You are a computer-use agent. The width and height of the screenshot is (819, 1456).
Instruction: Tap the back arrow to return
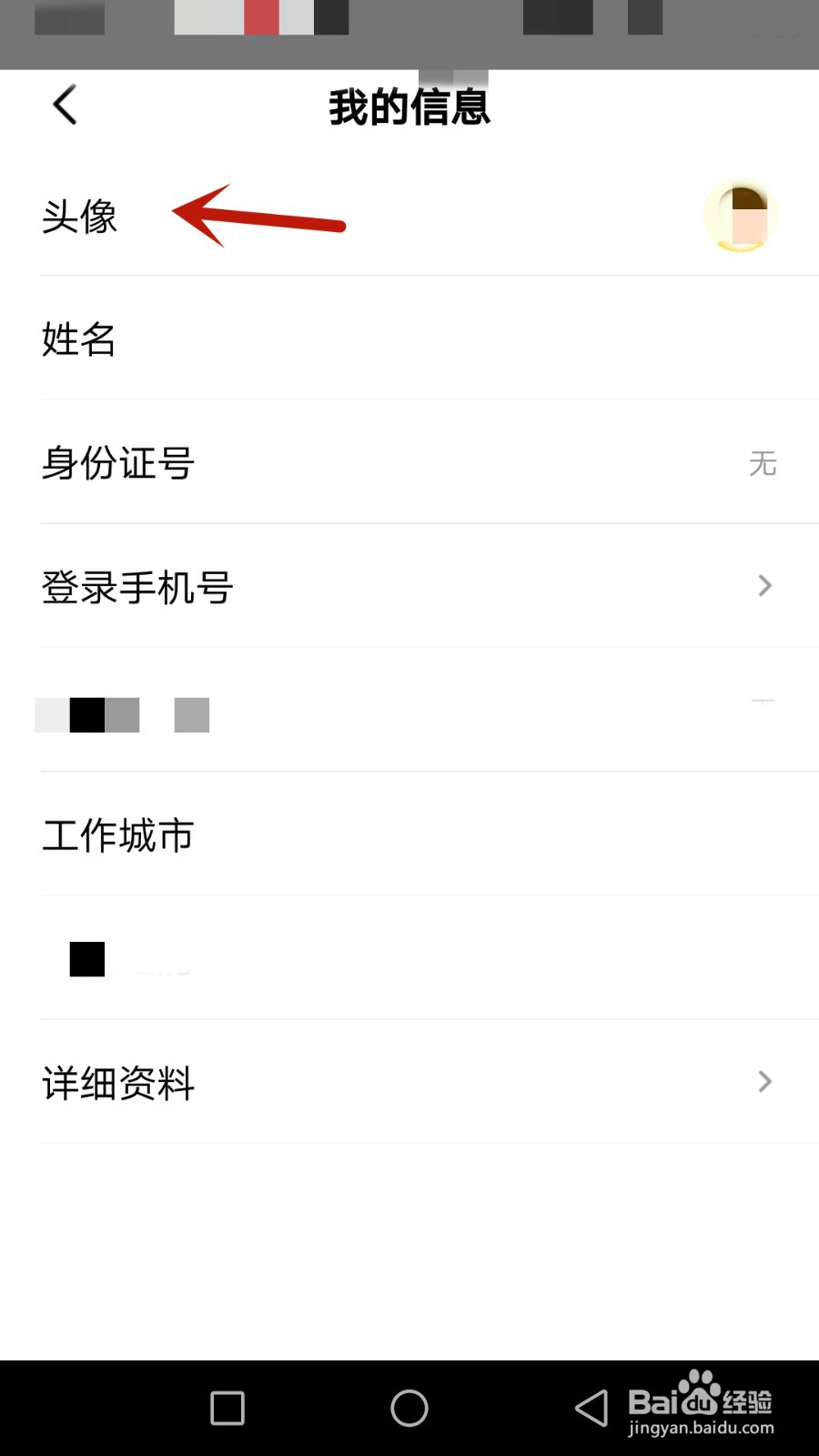click(x=64, y=104)
